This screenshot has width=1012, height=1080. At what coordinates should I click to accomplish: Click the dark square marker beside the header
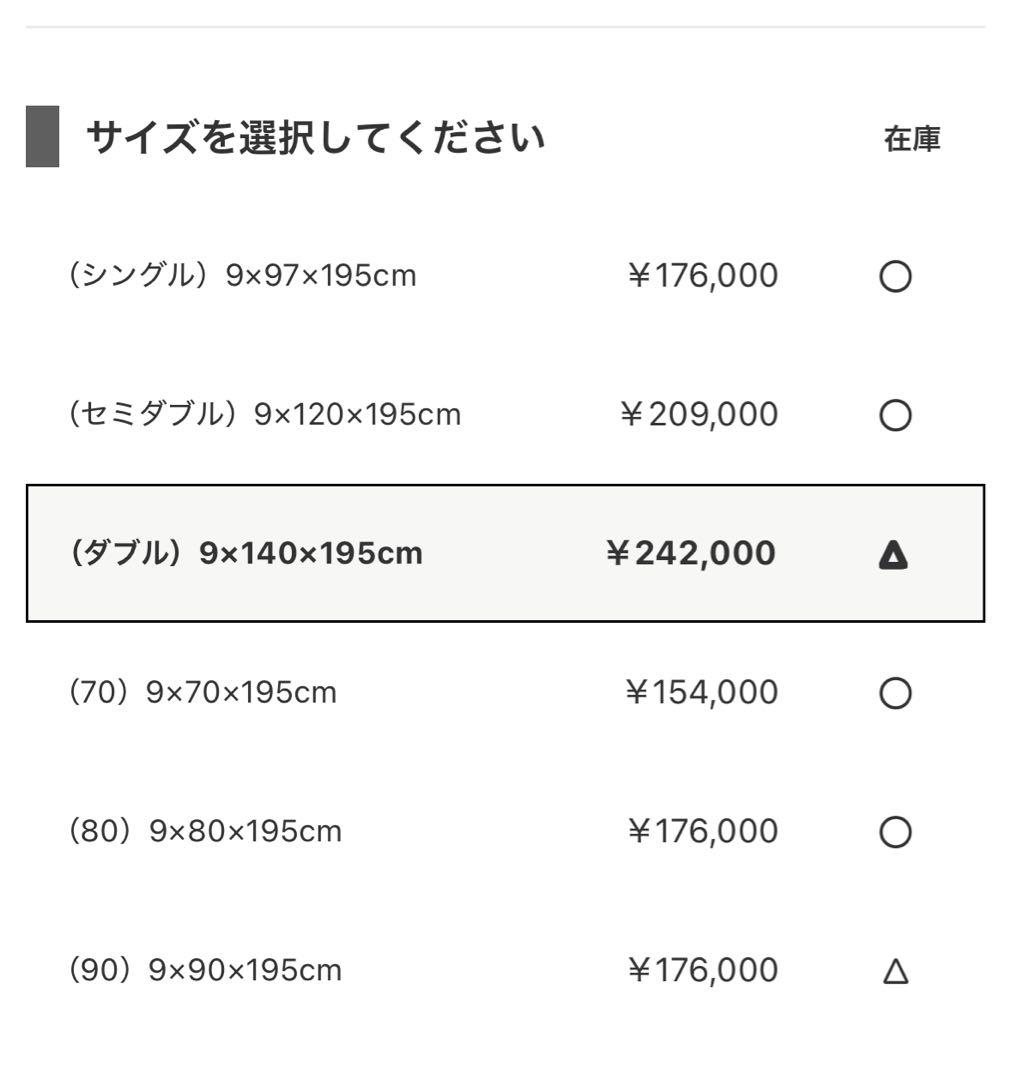(39, 136)
